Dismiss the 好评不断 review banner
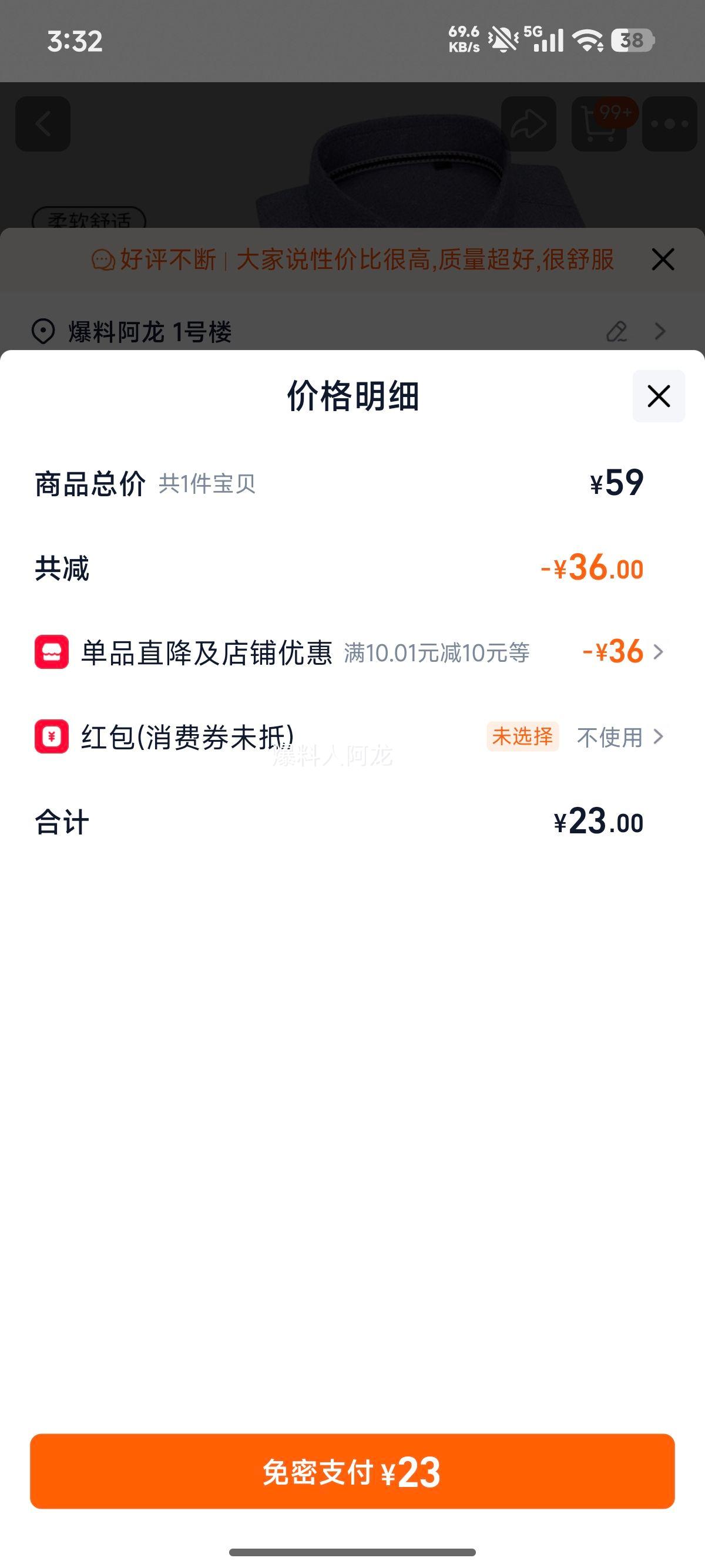This screenshot has width=705, height=1568. pos(662,260)
